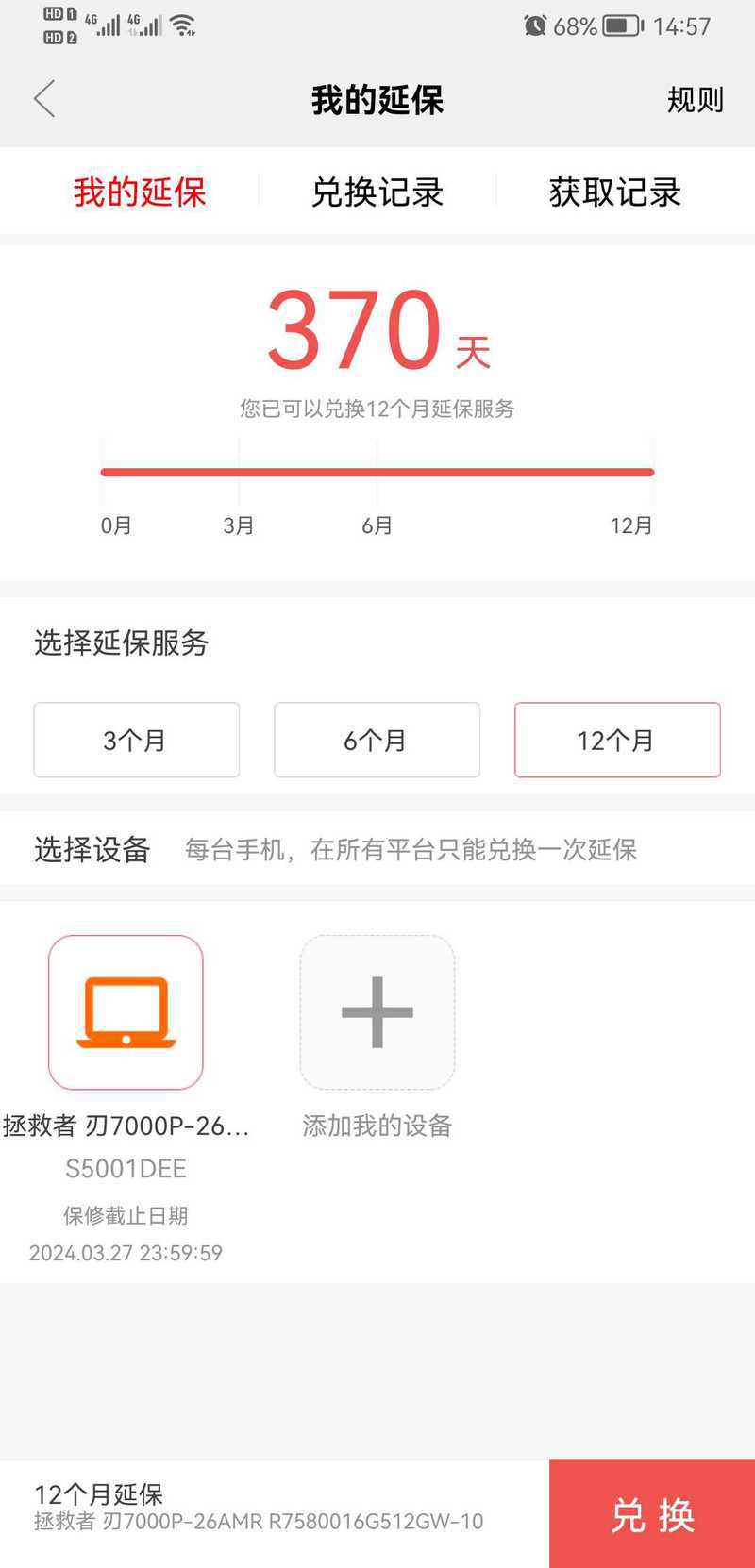755x1568 pixels.
Task: Switch to the 兑换记录 tab
Action: (377, 192)
